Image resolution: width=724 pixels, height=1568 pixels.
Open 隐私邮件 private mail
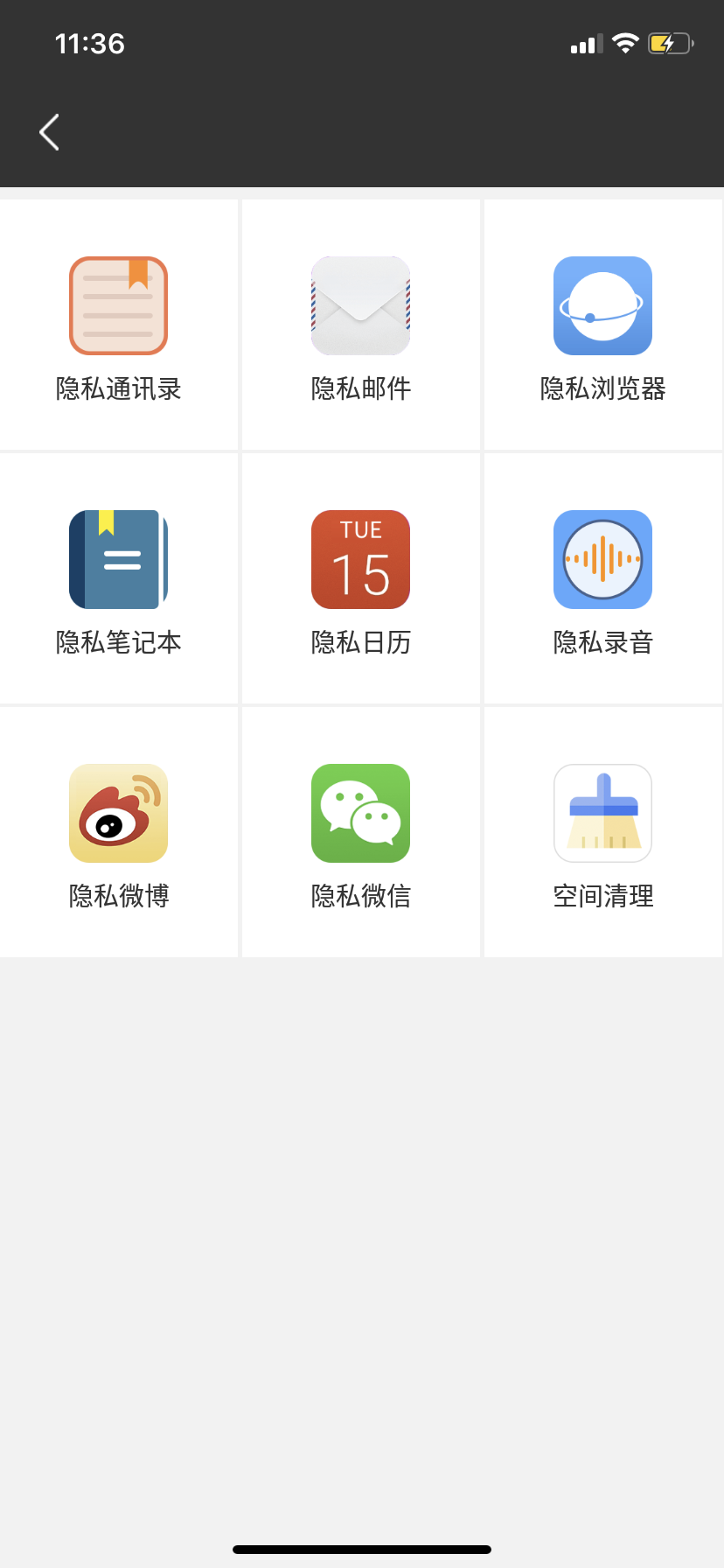click(x=360, y=306)
